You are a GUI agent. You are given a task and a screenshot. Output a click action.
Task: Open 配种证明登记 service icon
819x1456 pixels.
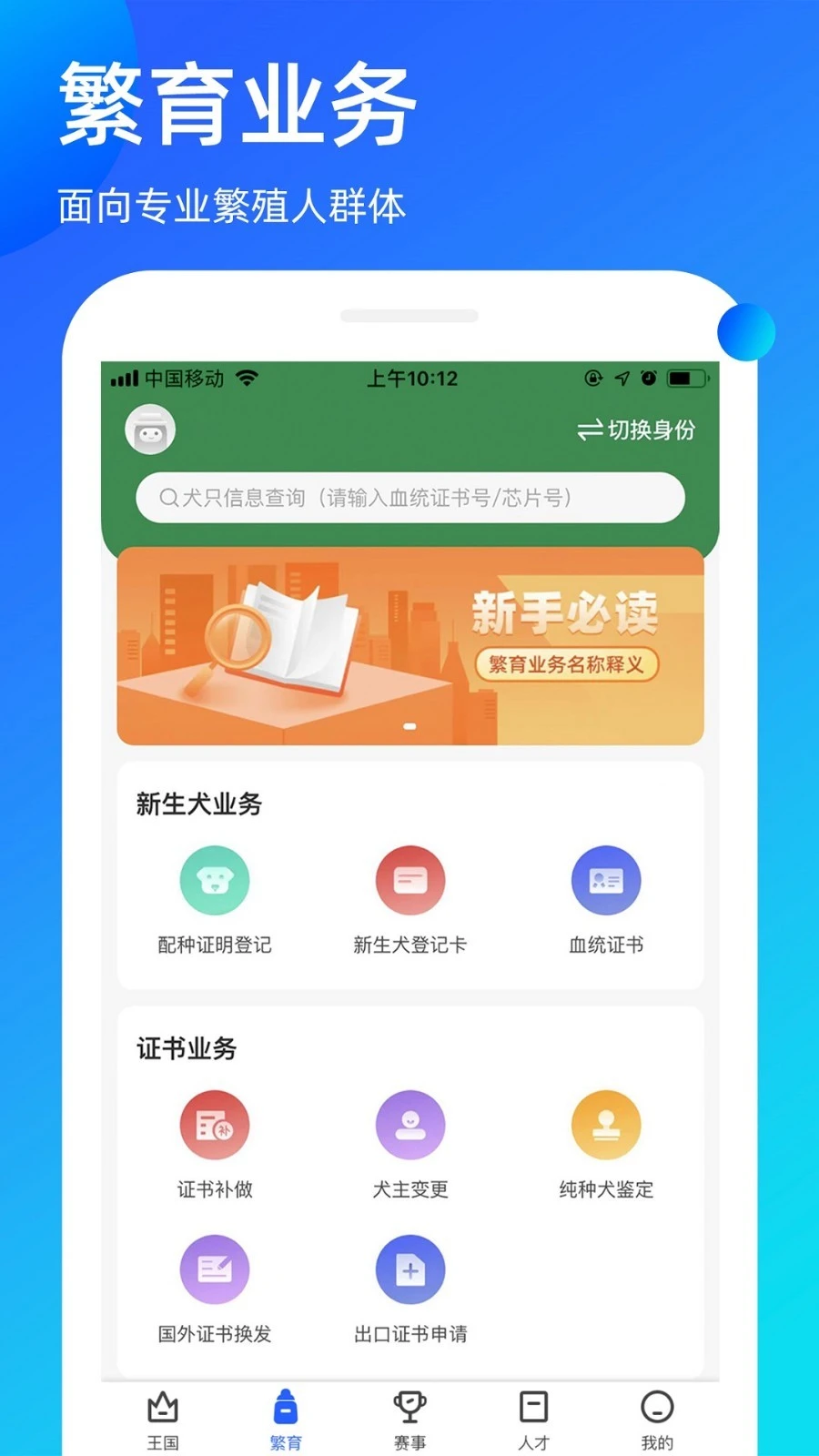[215, 880]
